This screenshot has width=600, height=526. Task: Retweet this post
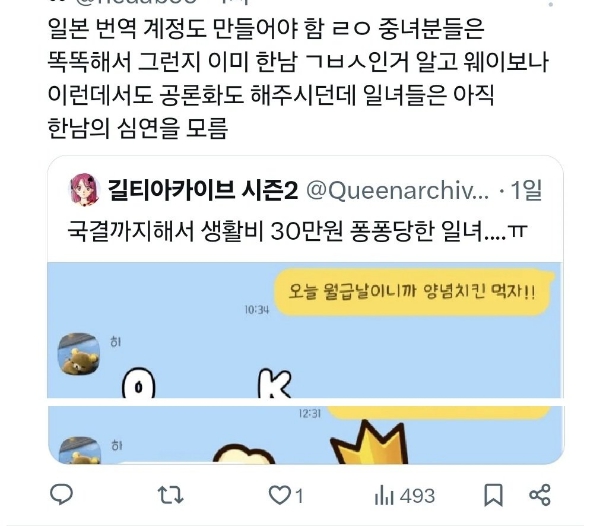172,494
